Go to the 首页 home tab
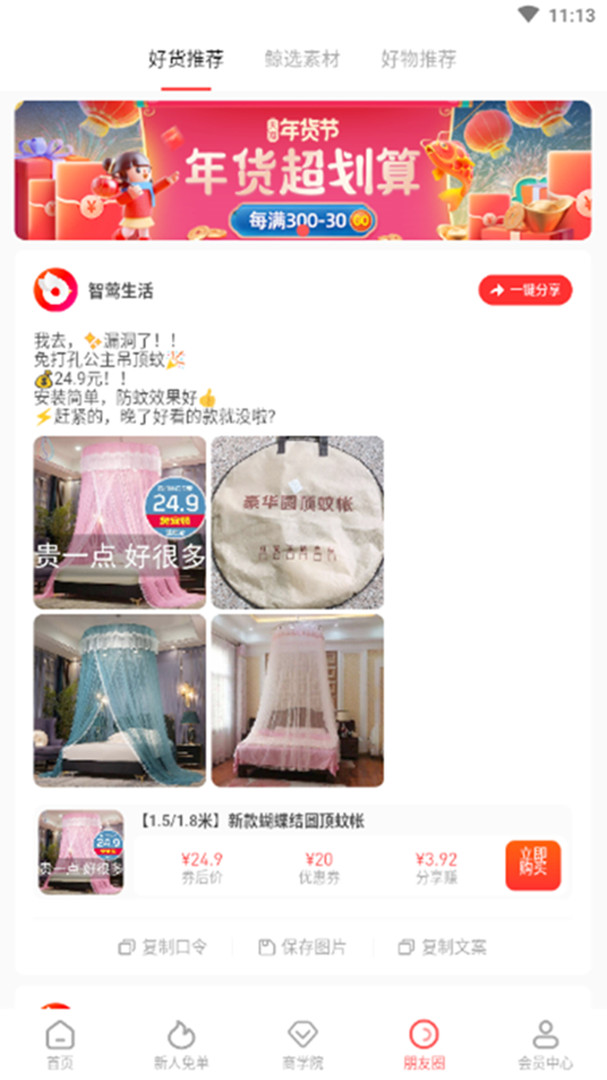Screen dimensions: 607x1080 pyautogui.click(x=60, y=1045)
